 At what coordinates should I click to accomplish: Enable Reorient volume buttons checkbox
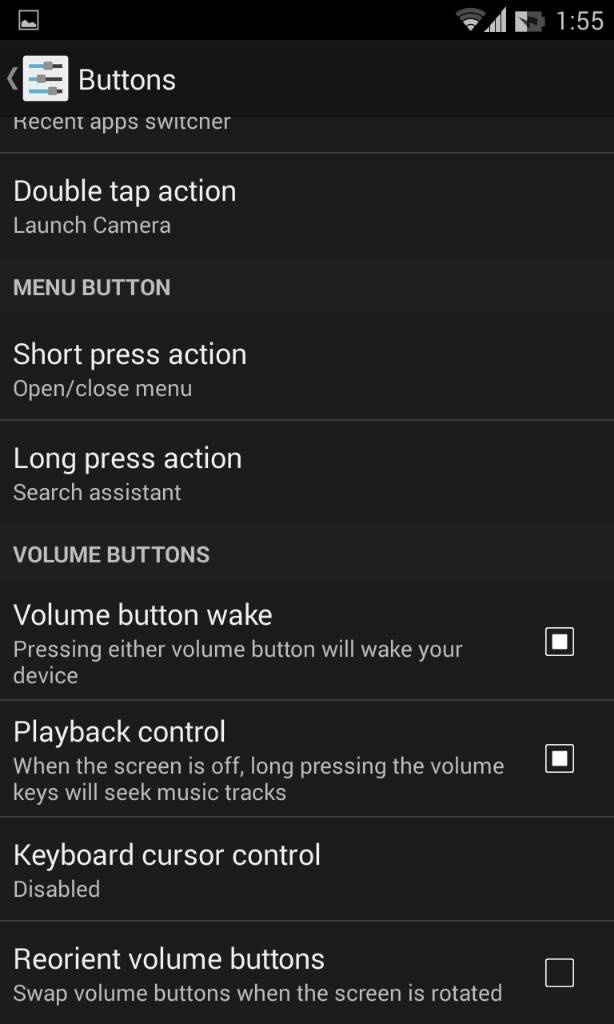pyautogui.click(x=559, y=973)
